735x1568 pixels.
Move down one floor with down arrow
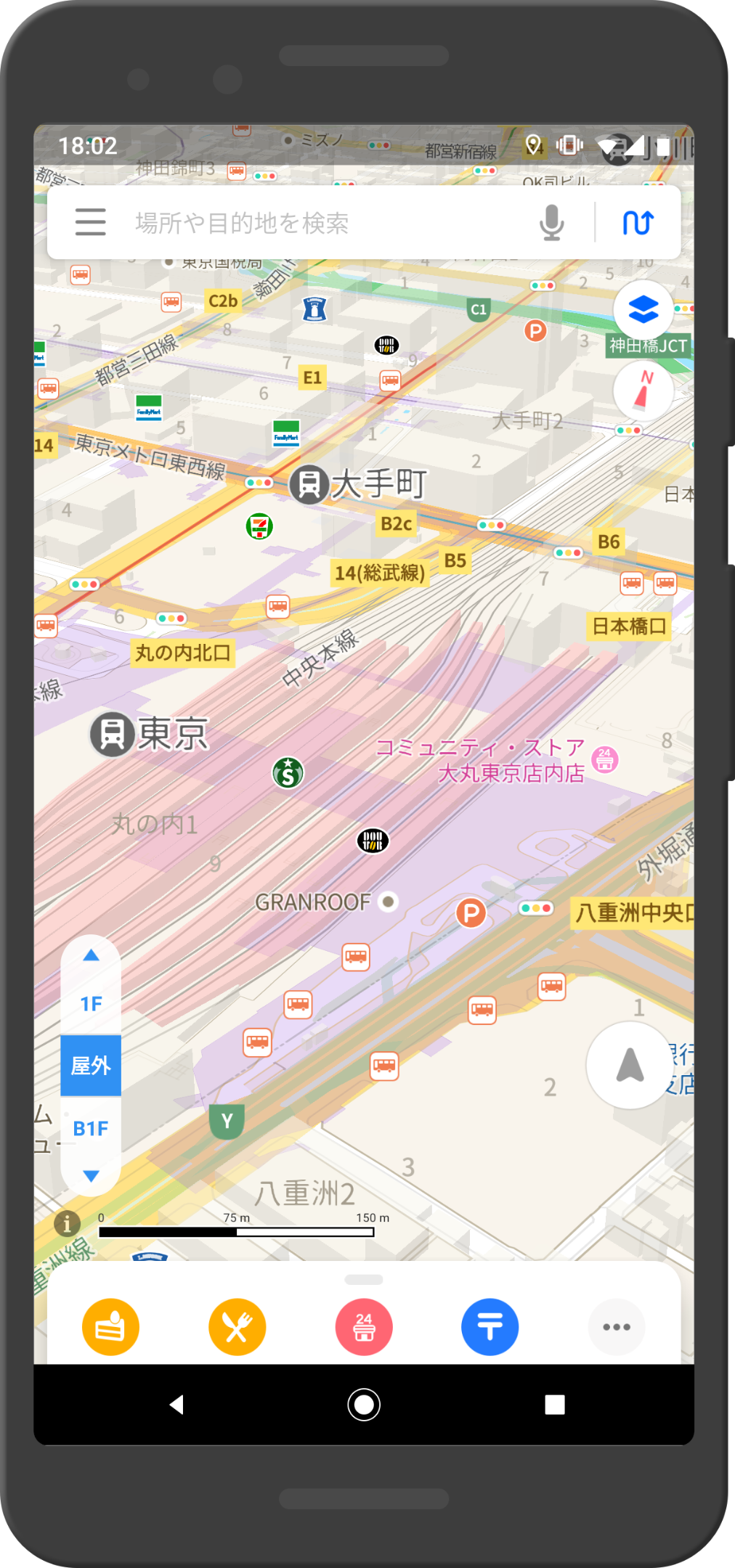(x=91, y=1176)
